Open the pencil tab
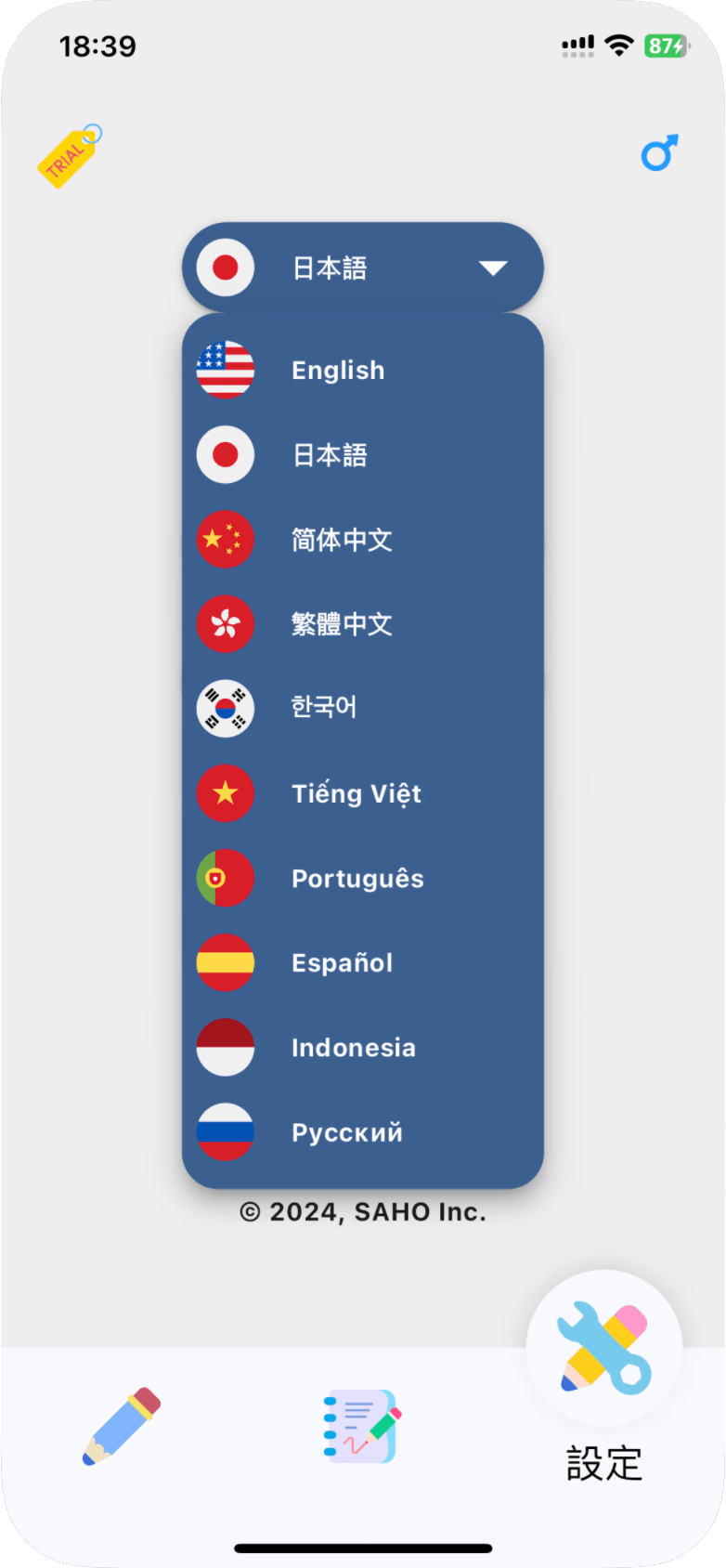 [x=122, y=1426]
